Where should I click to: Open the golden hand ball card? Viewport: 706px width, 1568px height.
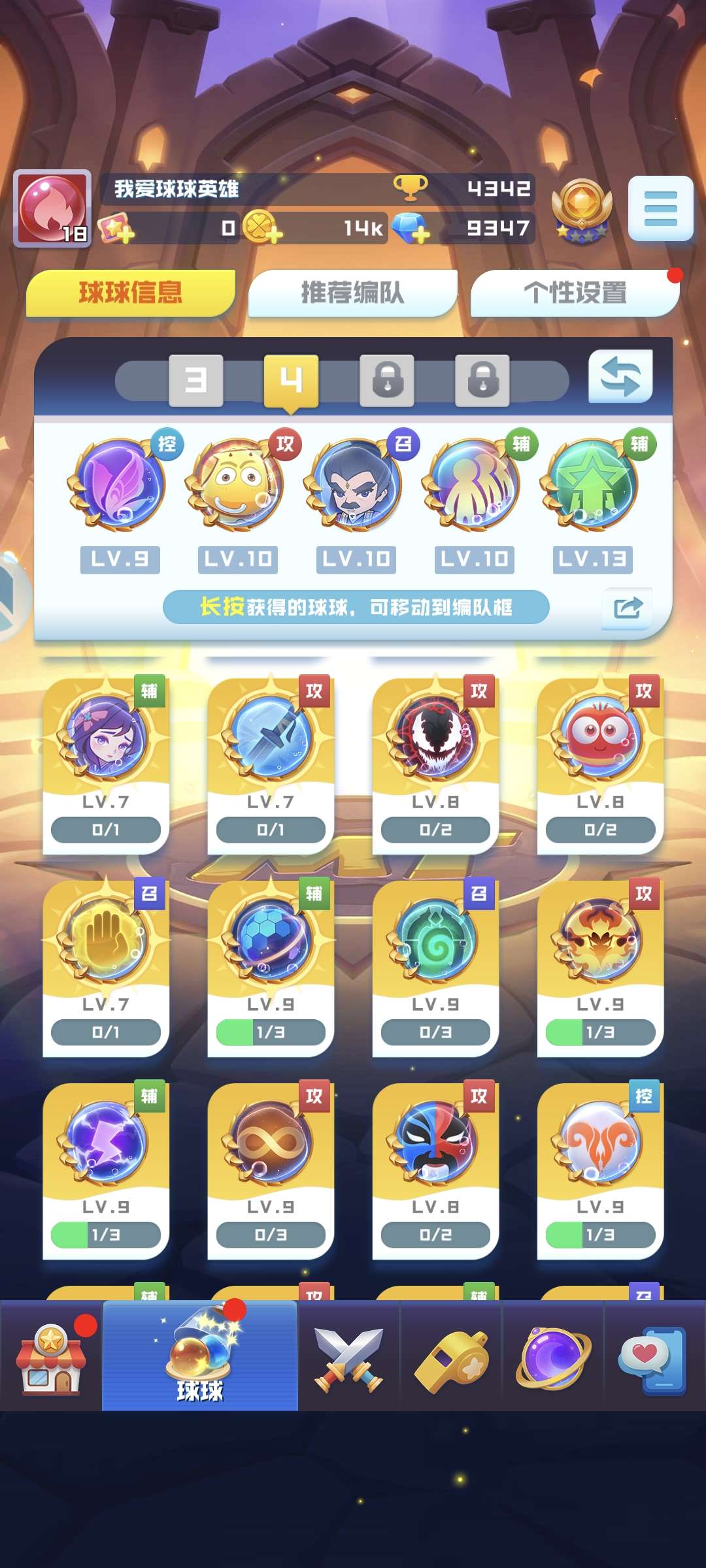point(106,941)
